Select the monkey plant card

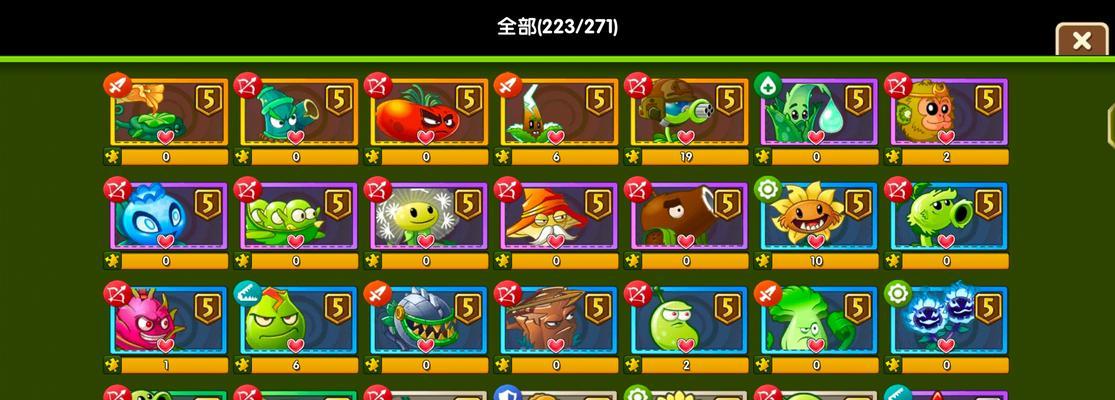[948, 112]
